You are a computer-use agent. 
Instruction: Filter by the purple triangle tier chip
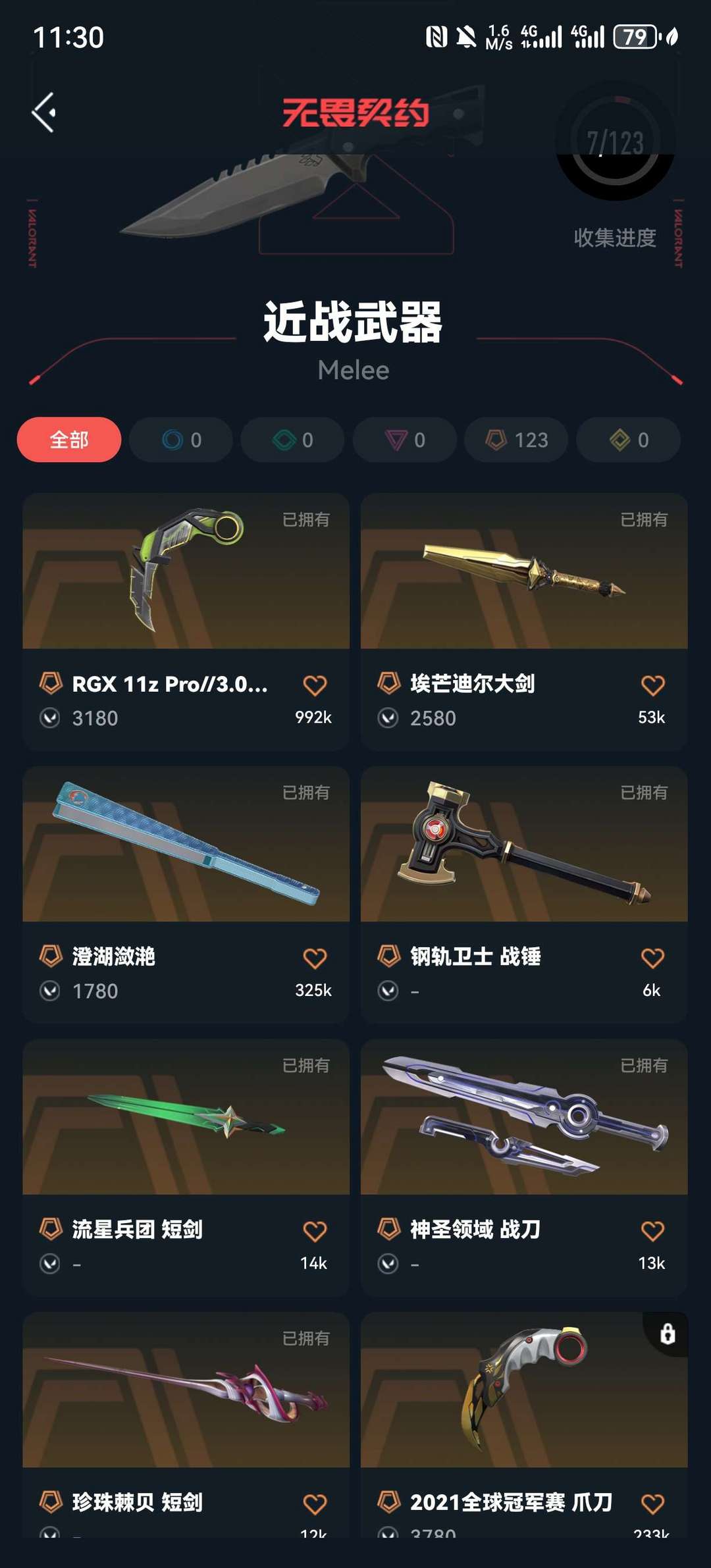(405, 440)
